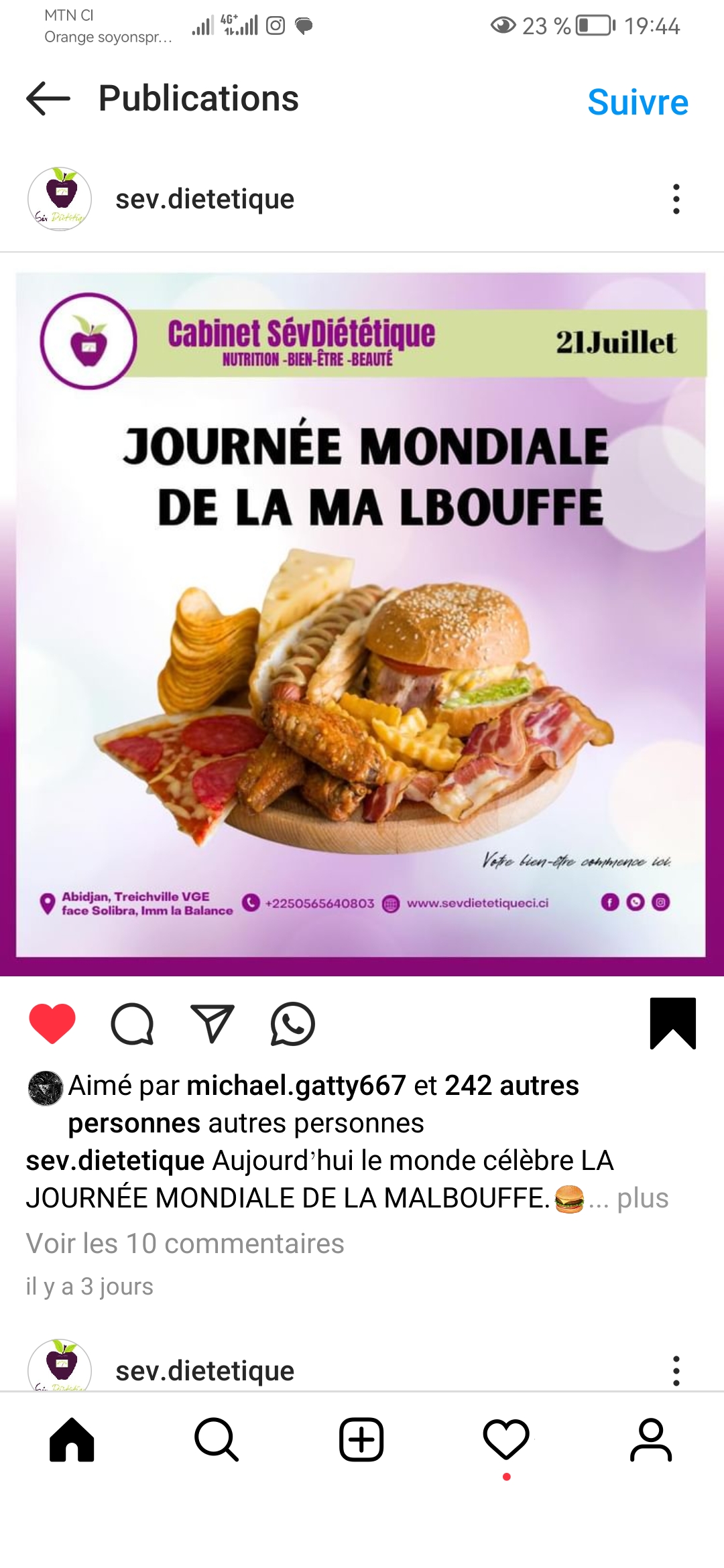See the 242 other people who liked
This screenshot has width=724, height=1568.
tap(511, 1086)
